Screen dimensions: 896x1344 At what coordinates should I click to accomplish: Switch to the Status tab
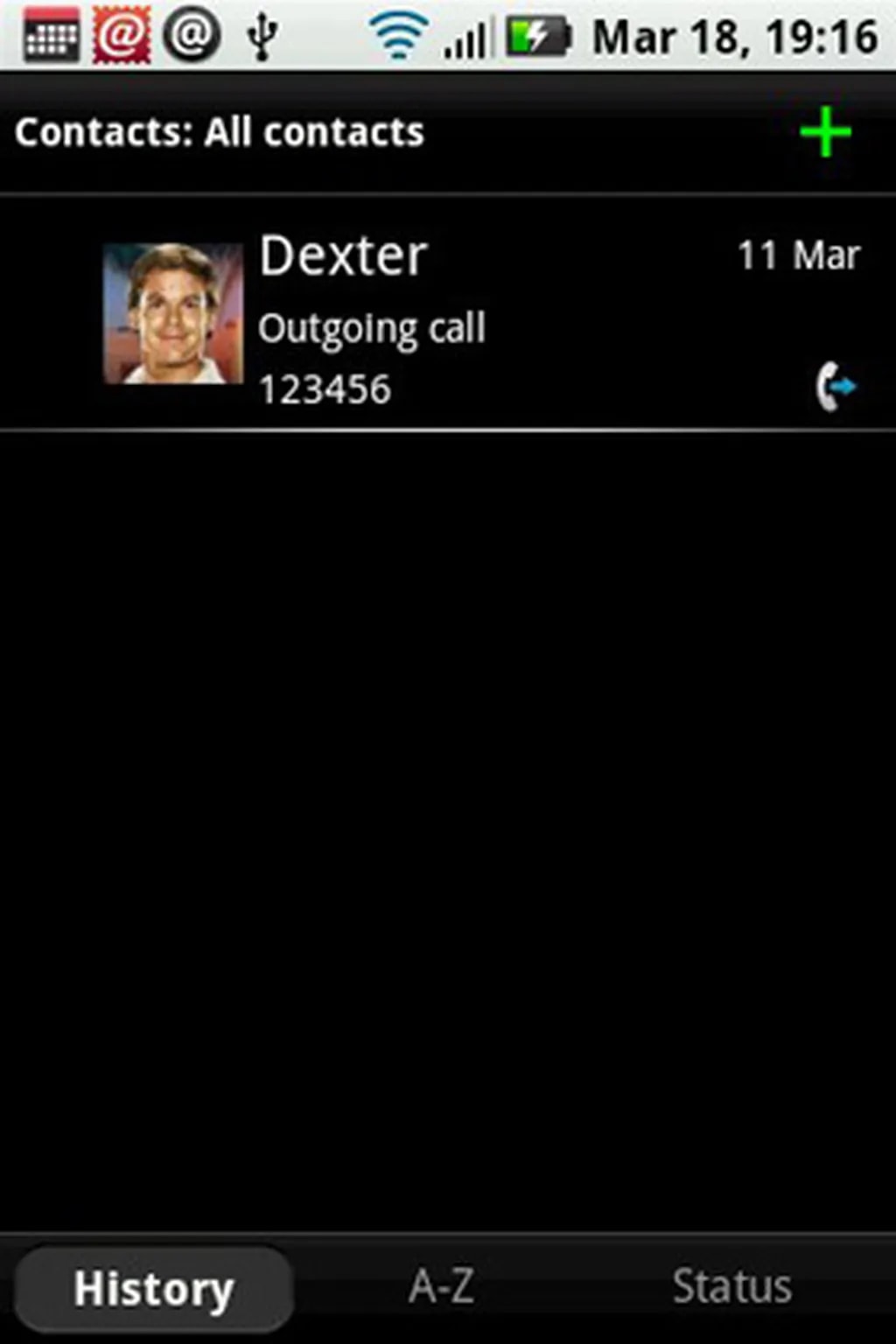point(731,1287)
